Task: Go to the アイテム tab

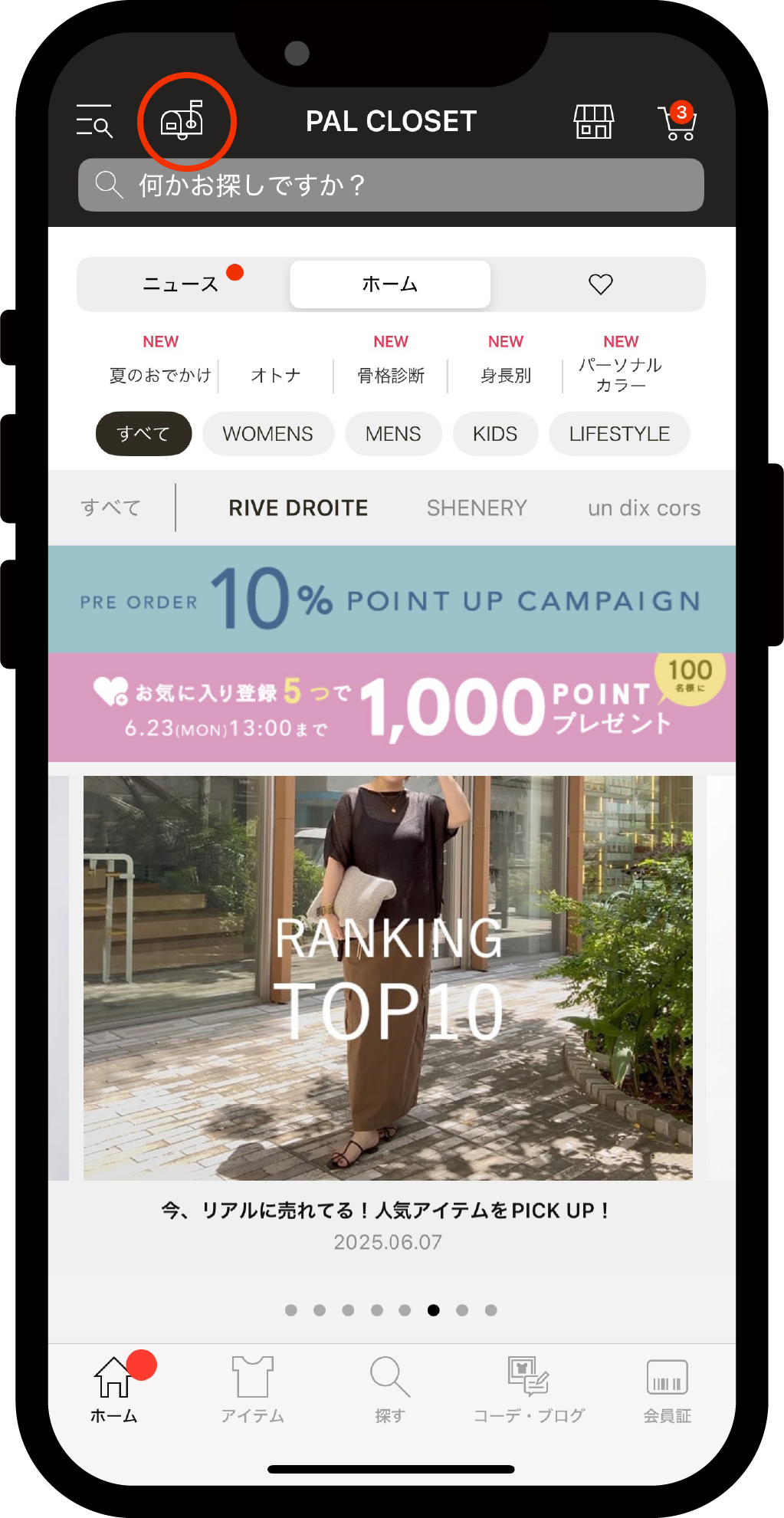Action: [252, 1388]
